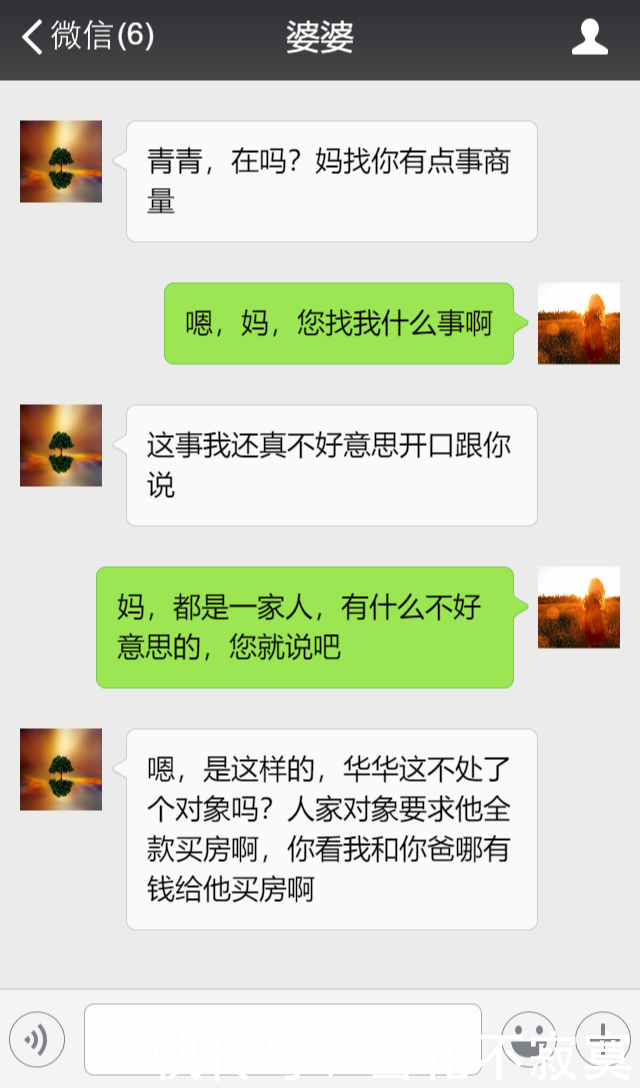The image size is (640, 1088).
Task: View 婆婆's tree avatar beside 青青，在吗
Action: tap(61, 162)
